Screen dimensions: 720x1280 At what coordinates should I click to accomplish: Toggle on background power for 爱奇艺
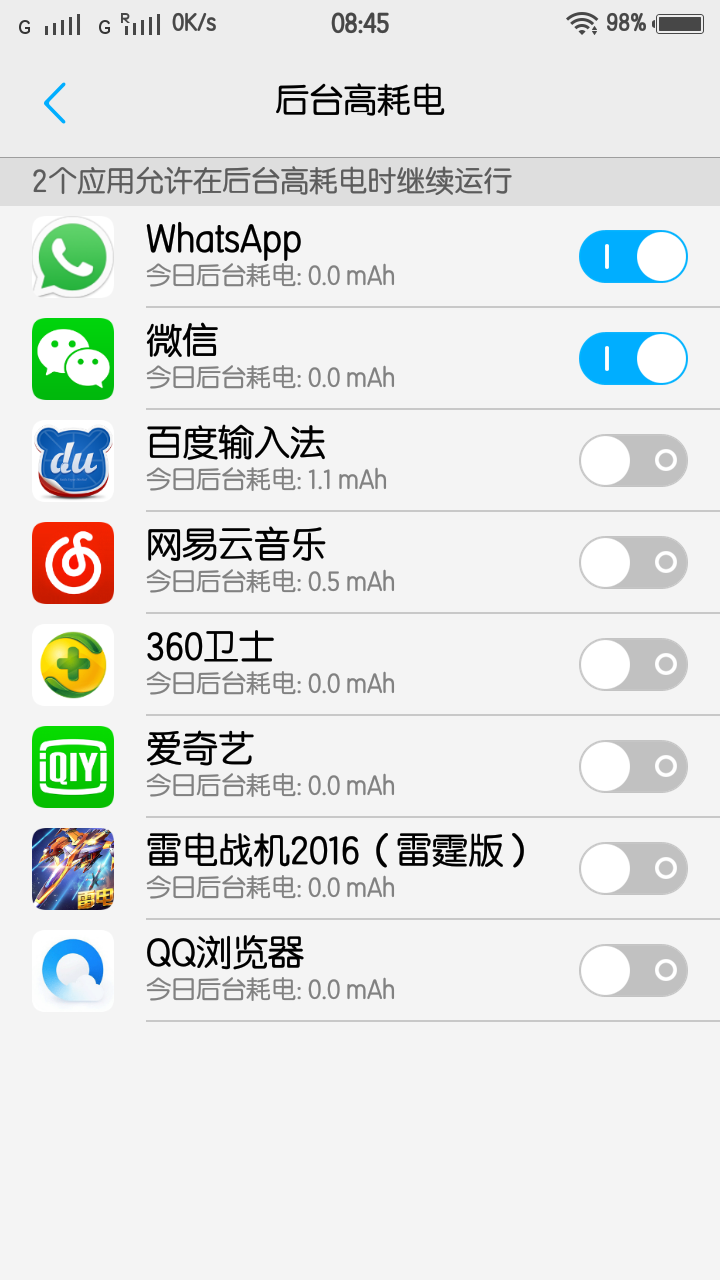coord(633,767)
